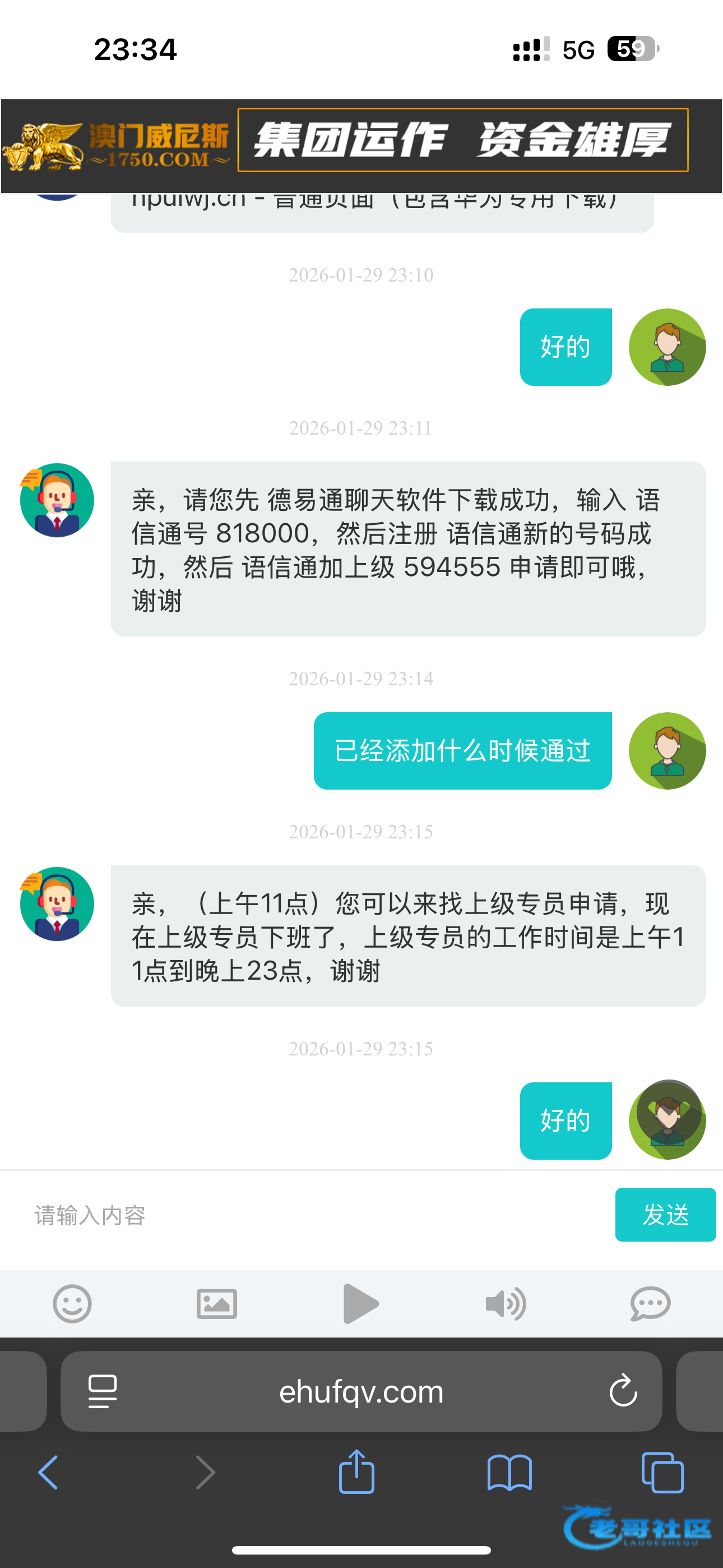This screenshot has height=1568, width=723.
Task: Toggle the sound speaker icon
Action: pyautogui.click(x=505, y=1304)
